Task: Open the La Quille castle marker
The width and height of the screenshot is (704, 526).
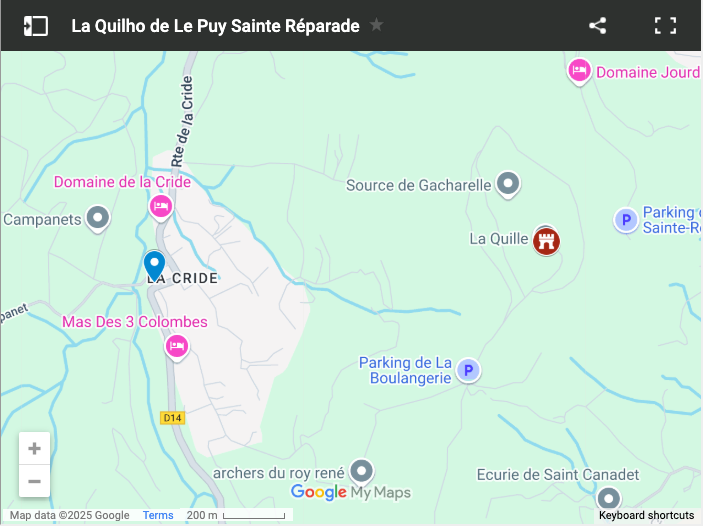Action: point(546,240)
